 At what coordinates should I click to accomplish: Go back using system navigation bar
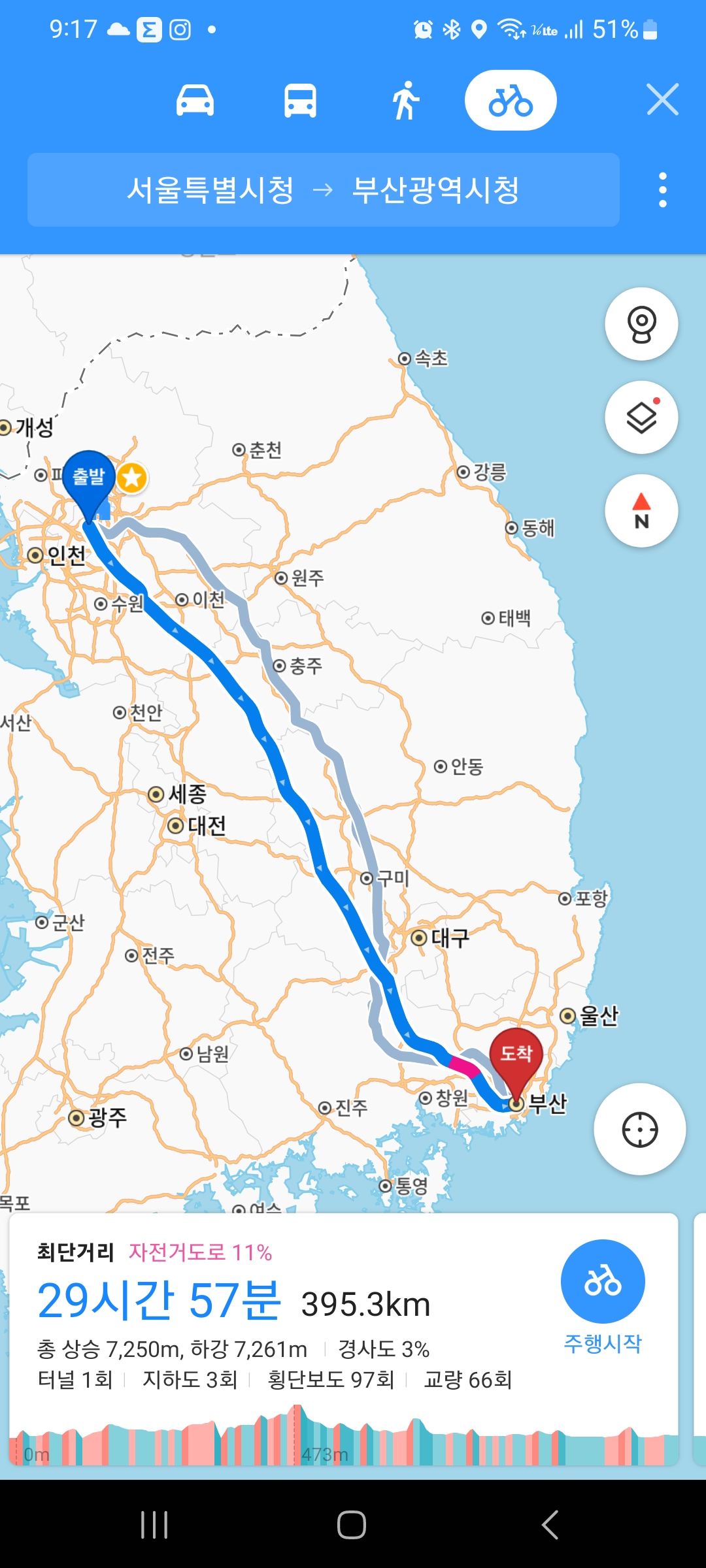(550, 1525)
